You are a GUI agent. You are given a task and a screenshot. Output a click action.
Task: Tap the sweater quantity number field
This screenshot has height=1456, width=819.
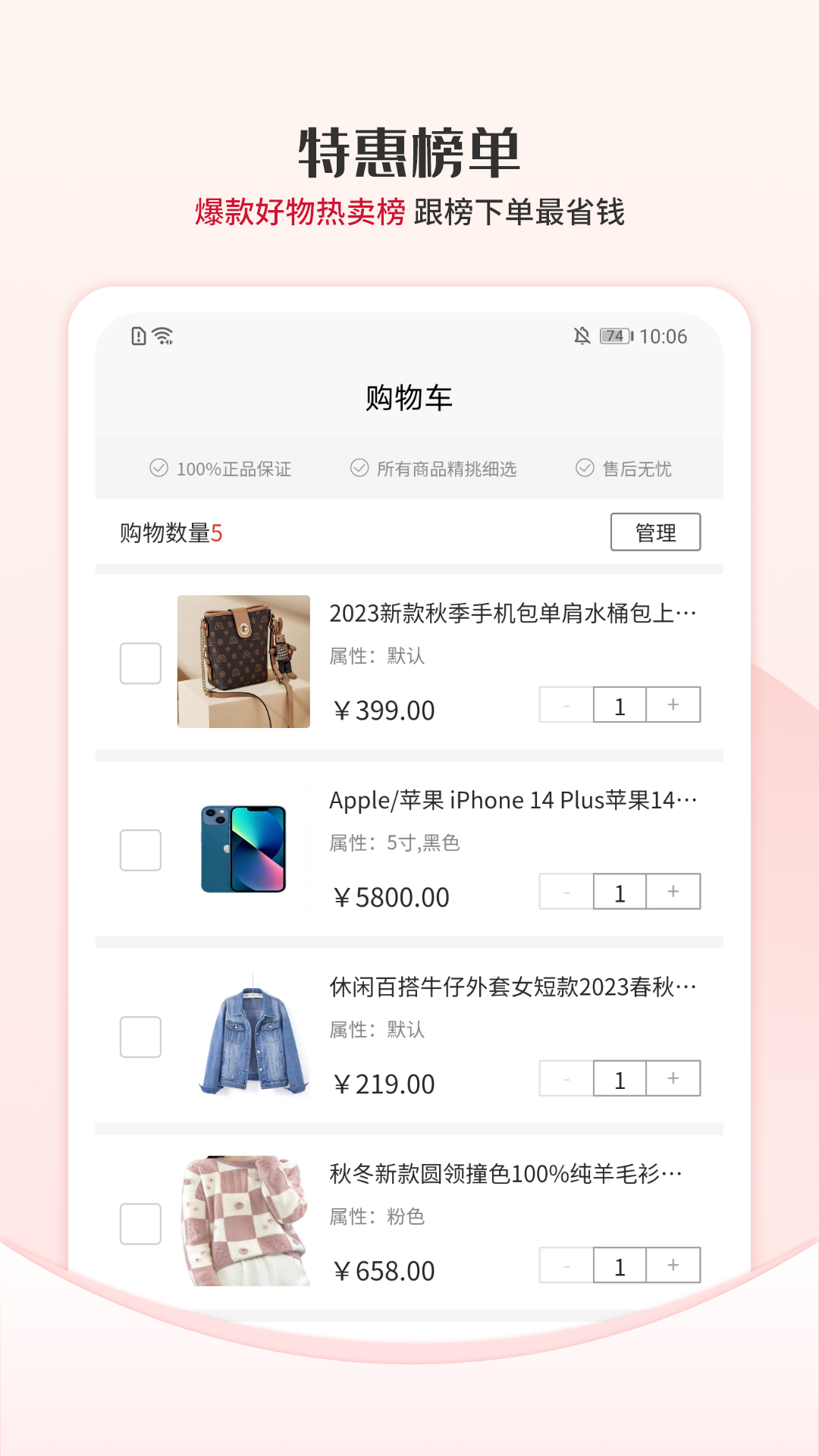tap(620, 1265)
